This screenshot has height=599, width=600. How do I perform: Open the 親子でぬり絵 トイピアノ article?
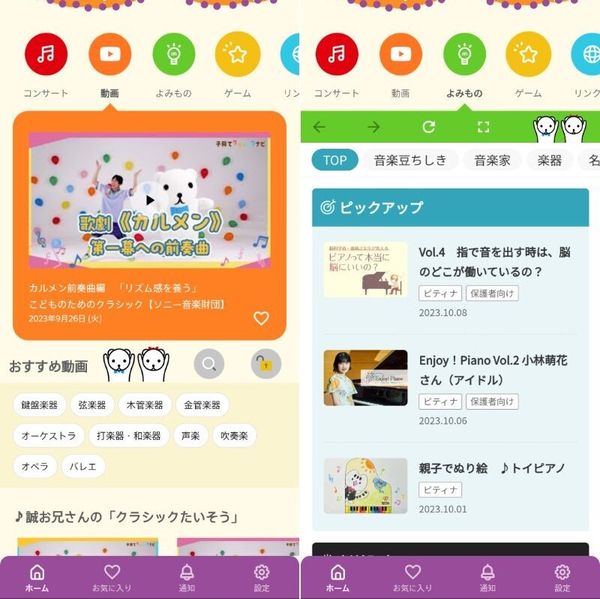pyautogui.click(x=450, y=486)
